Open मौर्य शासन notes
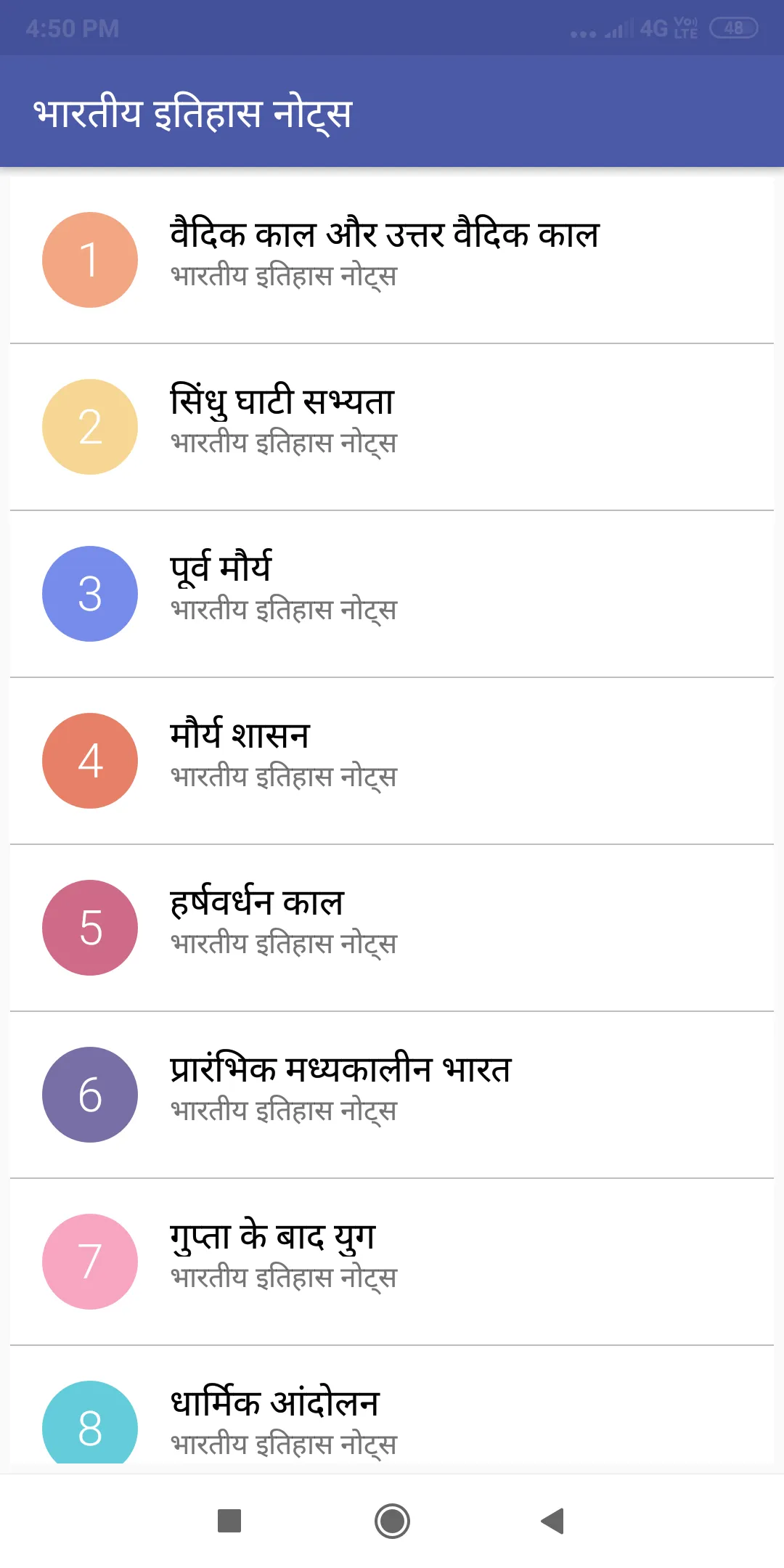Screen dimensions: 784x1568 [x=392, y=761]
